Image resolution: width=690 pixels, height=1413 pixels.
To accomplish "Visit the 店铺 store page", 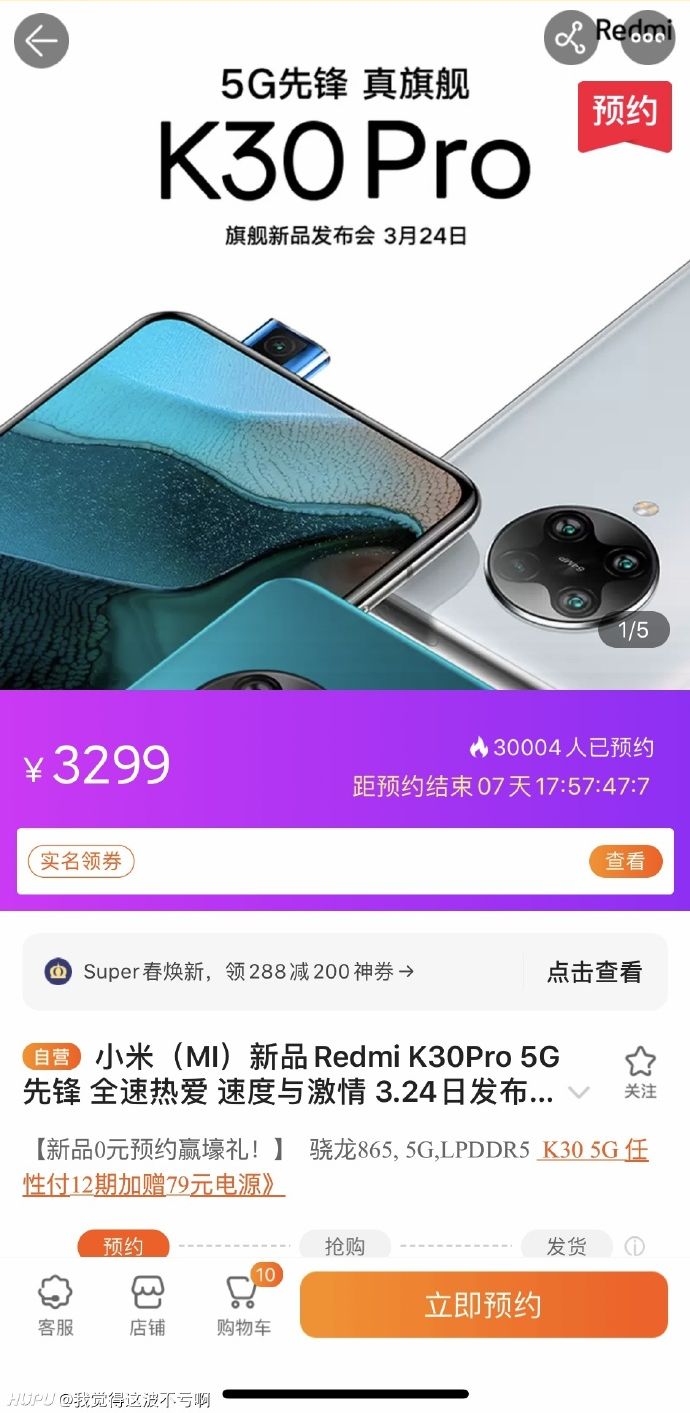I will (147, 1305).
